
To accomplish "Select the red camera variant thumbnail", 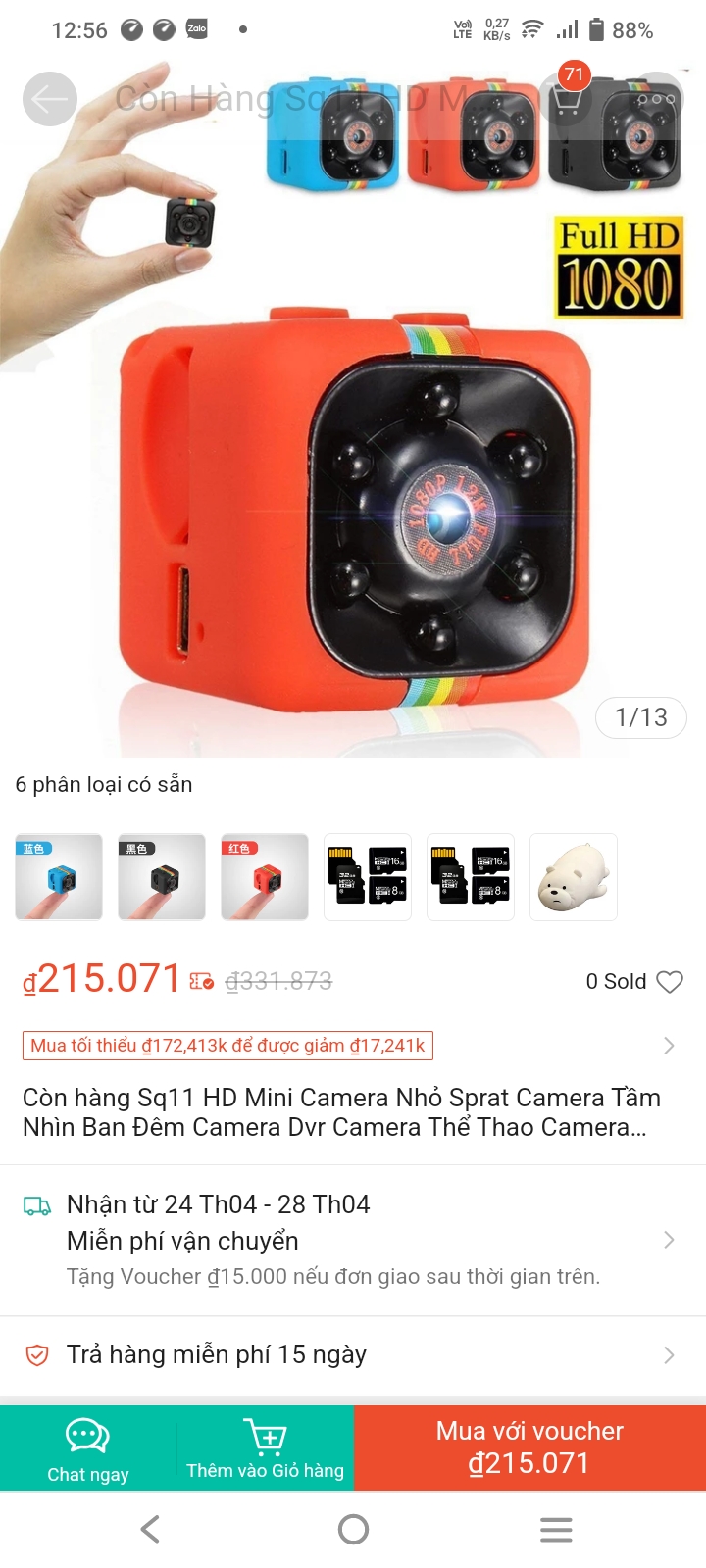I will point(265,877).
